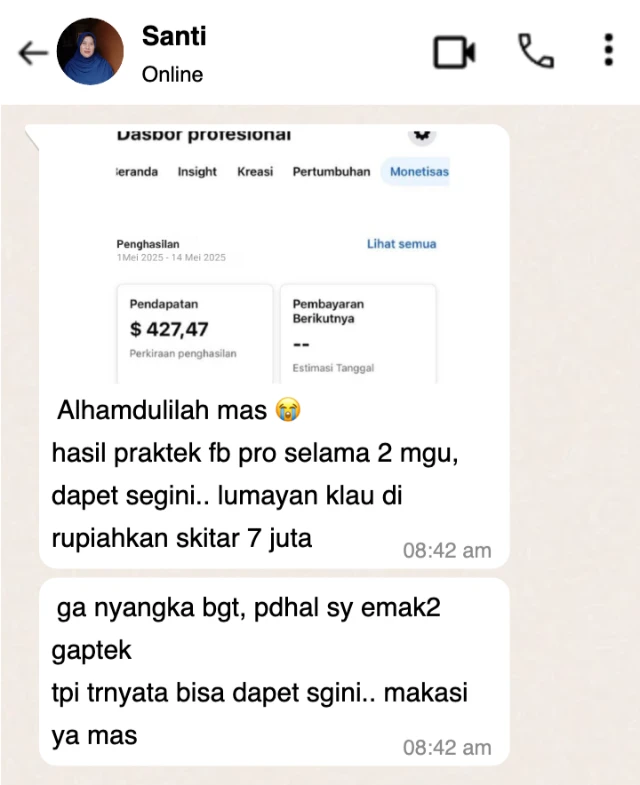
Task: Start a video call with Santi
Action: coord(454,52)
